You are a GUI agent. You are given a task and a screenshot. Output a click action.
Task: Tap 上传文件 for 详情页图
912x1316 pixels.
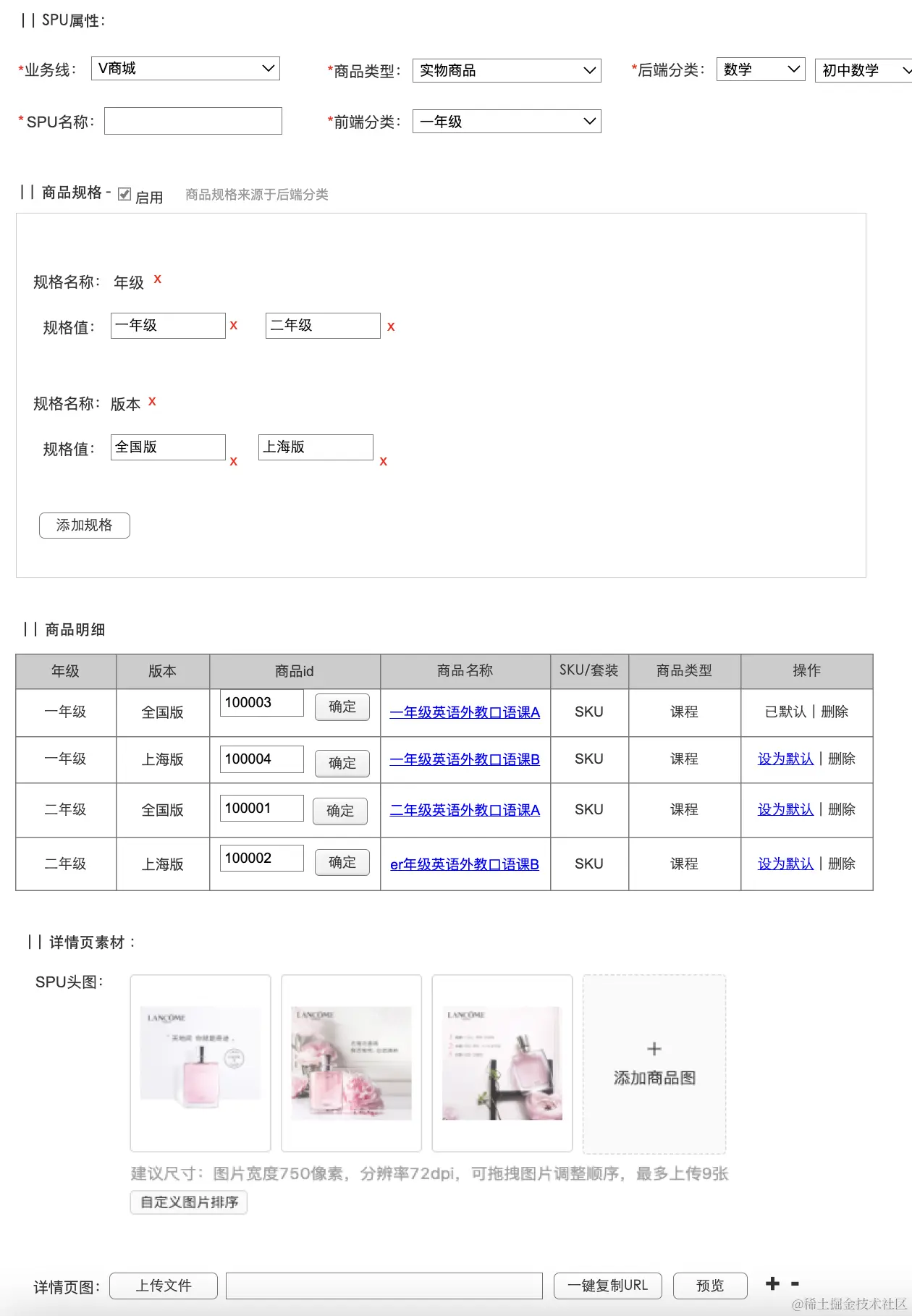(164, 1286)
